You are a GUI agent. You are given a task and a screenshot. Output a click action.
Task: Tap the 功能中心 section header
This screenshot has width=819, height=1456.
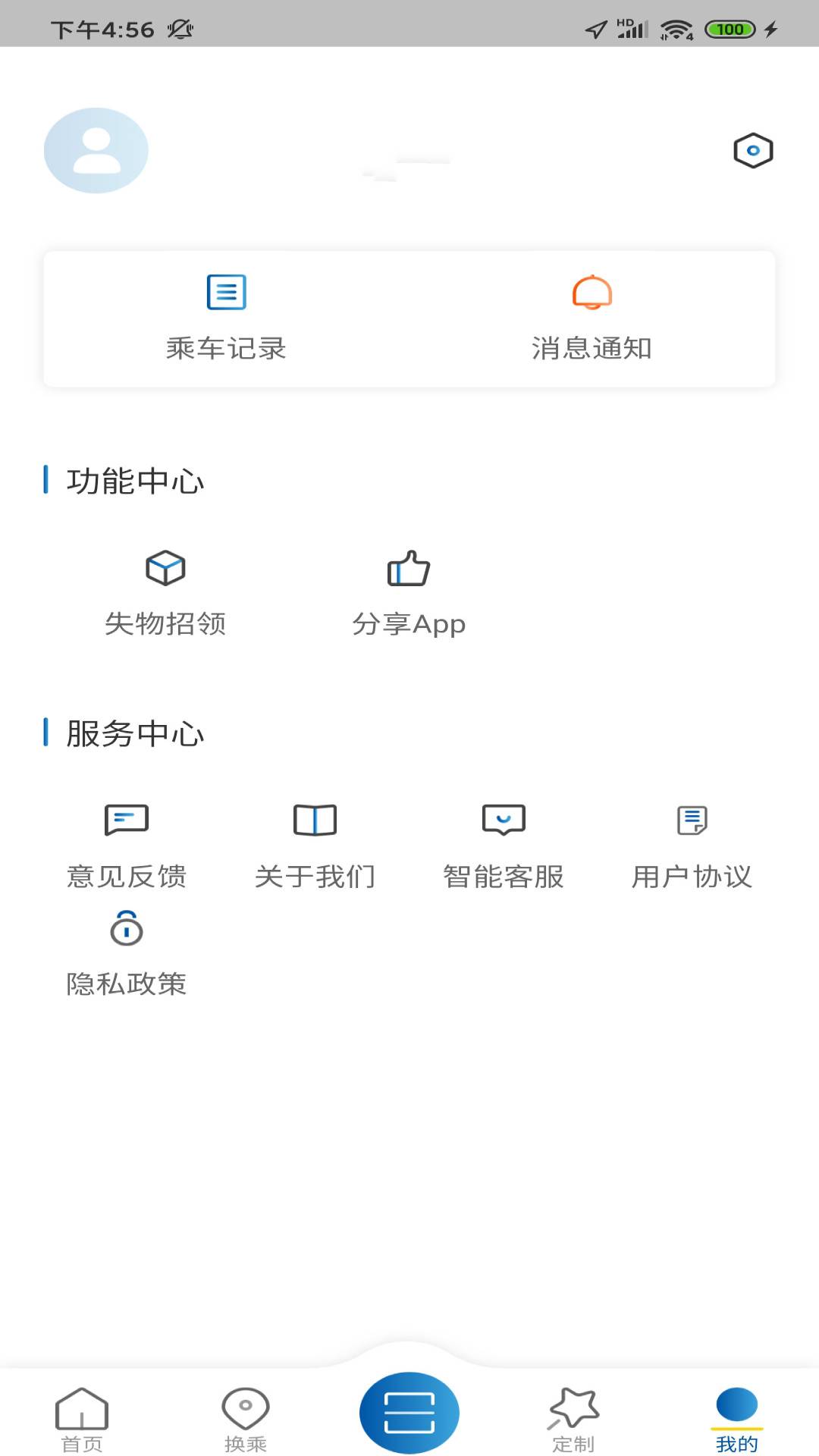(x=134, y=479)
